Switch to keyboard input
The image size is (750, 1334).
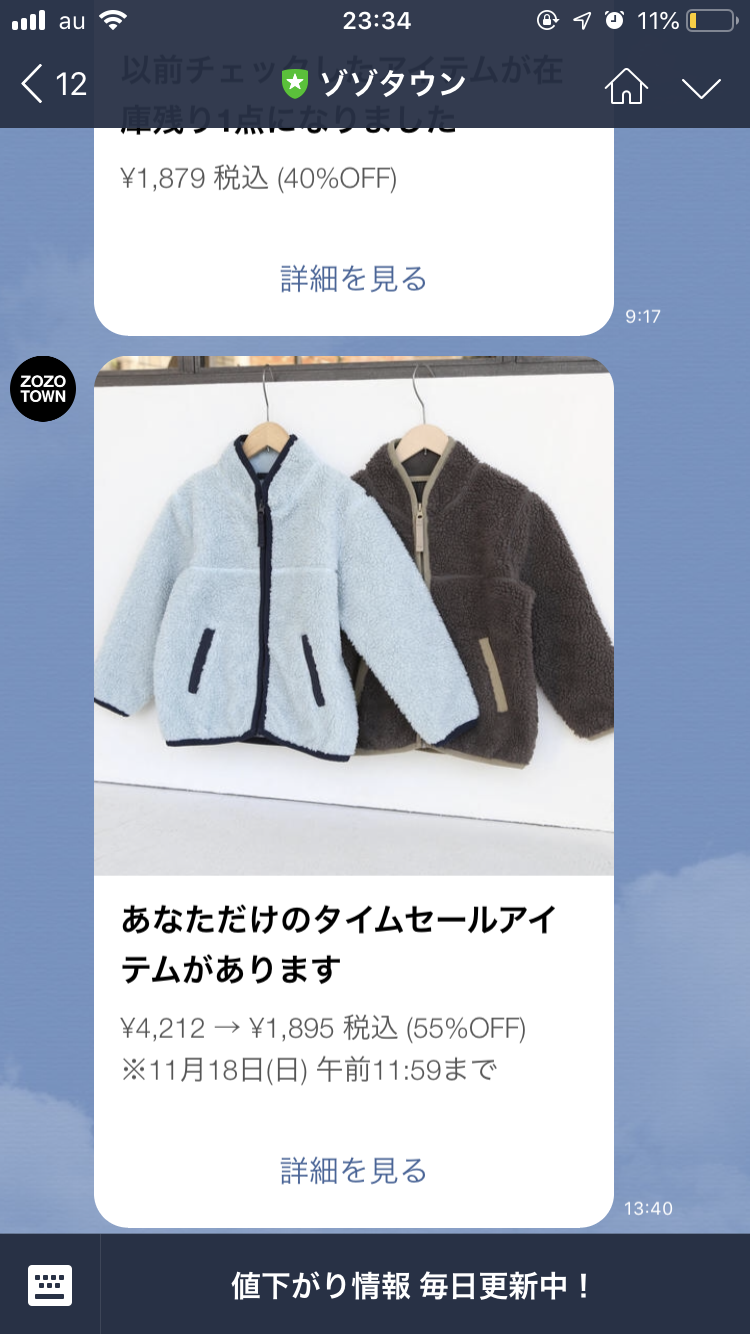(50, 1285)
